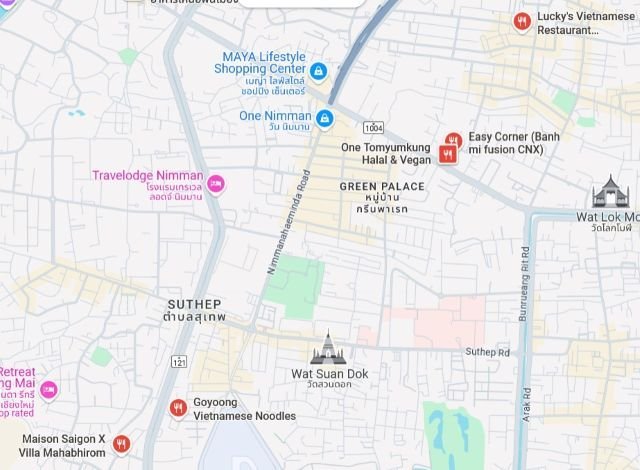Select MAYA Lifestyle Shopping Center marker
640x470 pixels.
click(x=318, y=71)
